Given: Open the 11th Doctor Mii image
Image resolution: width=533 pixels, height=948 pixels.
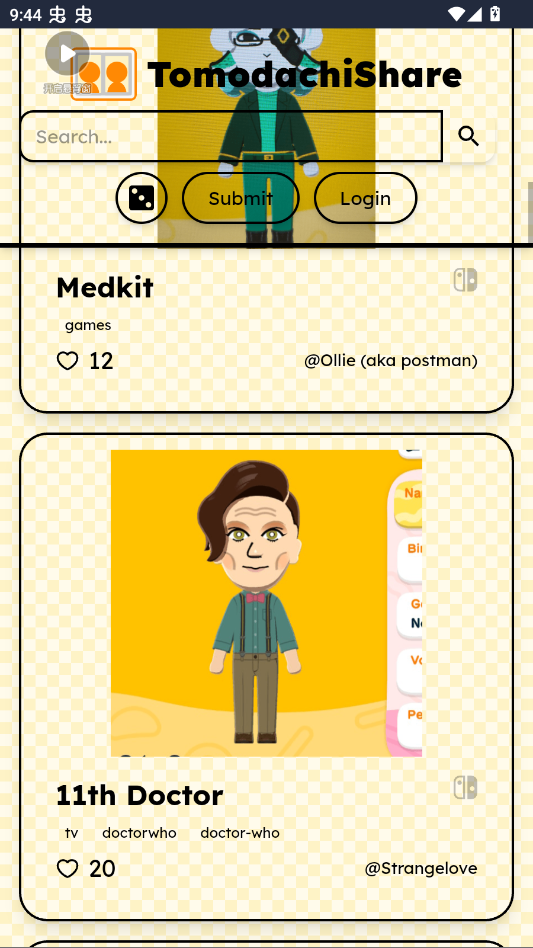Looking at the screenshot, I should coord(266,603).
